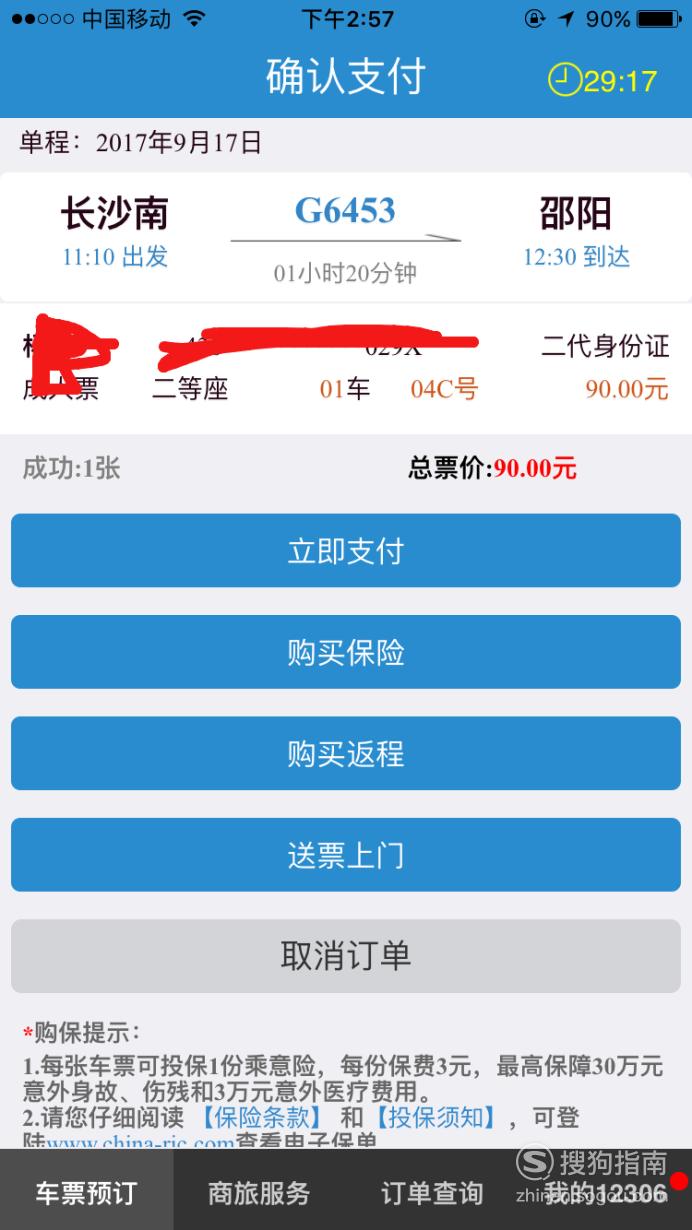Image resolution: width=692 pixels, height=1230 pixels.
Task: Open the 我的12306 tab
Action: [605, 1191]
